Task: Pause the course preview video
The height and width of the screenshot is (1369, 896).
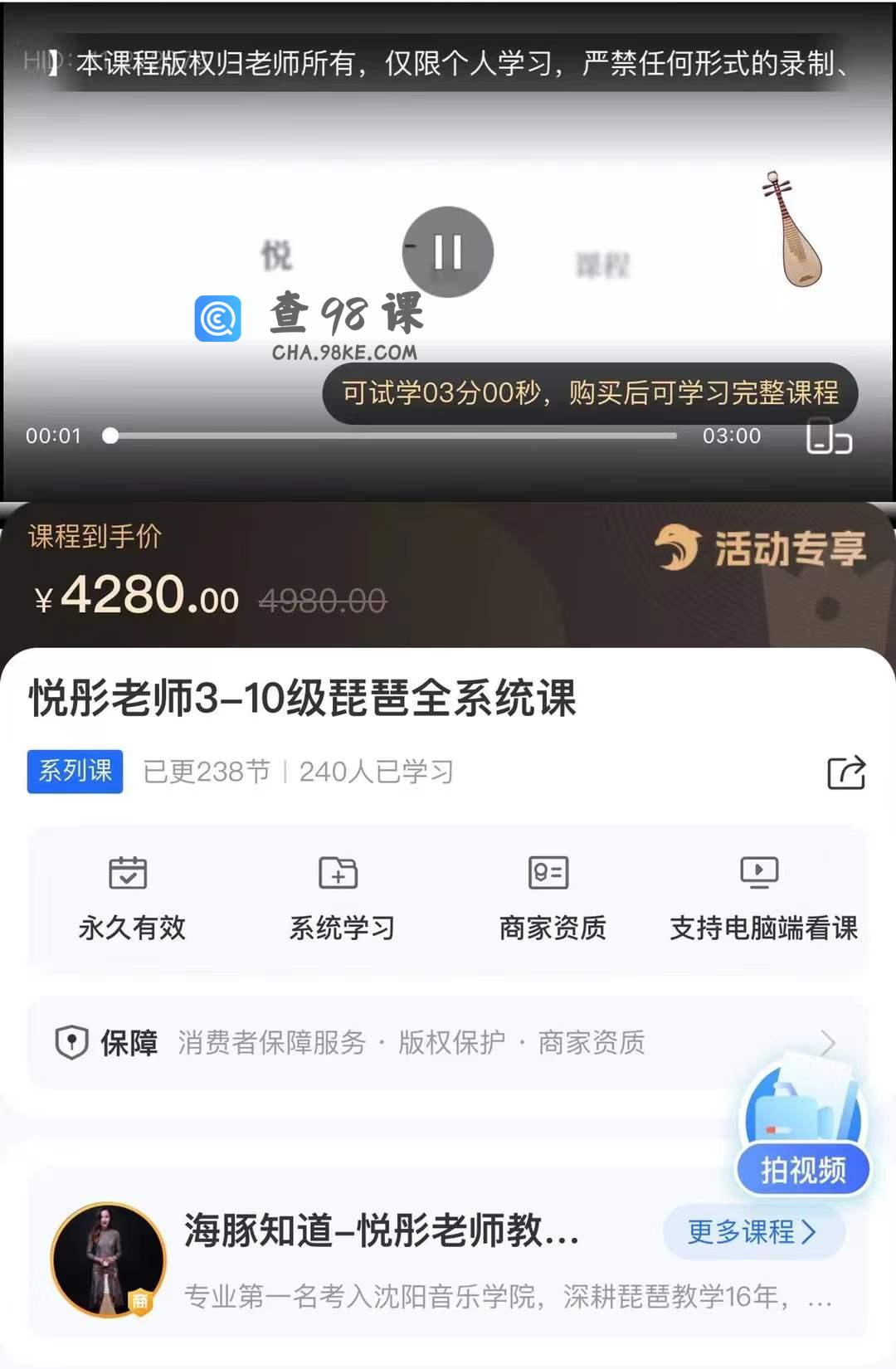Action: (448, 251)
